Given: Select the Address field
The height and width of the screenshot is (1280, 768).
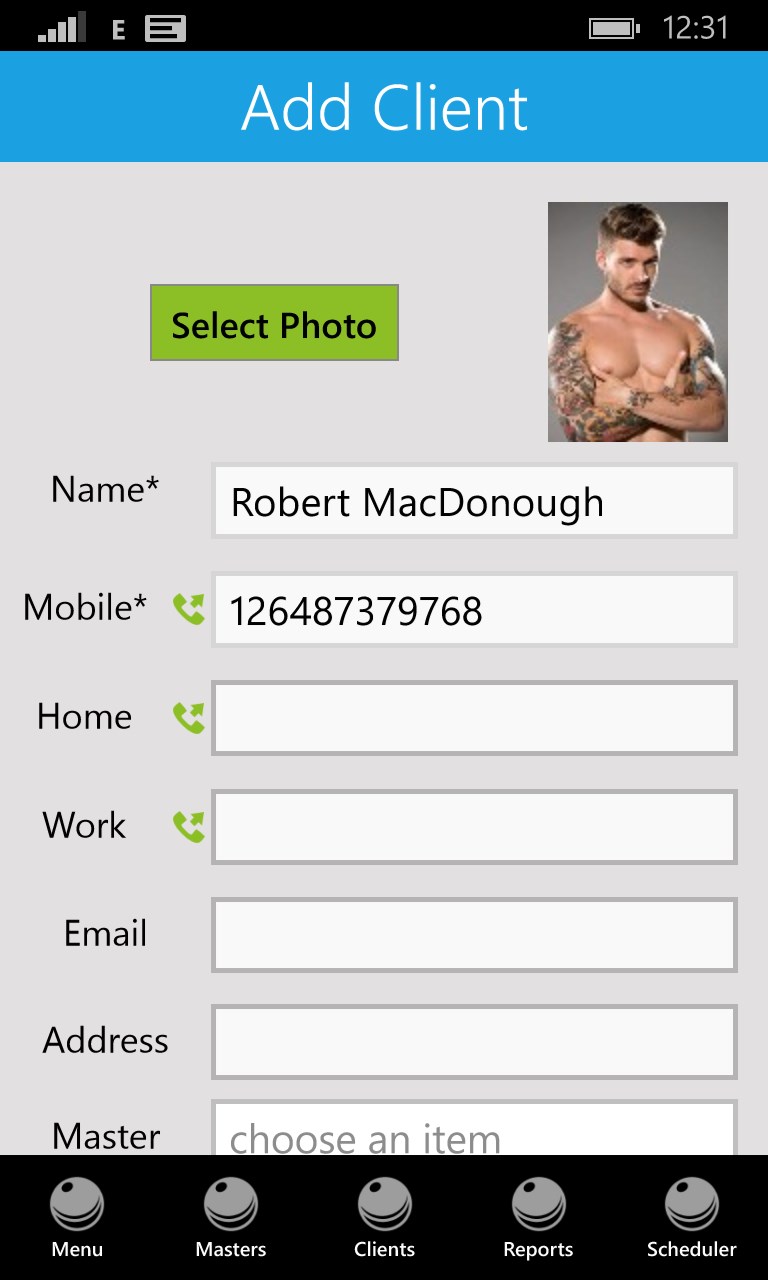Looking at the screenshot, I should [x=474, y=1042].
